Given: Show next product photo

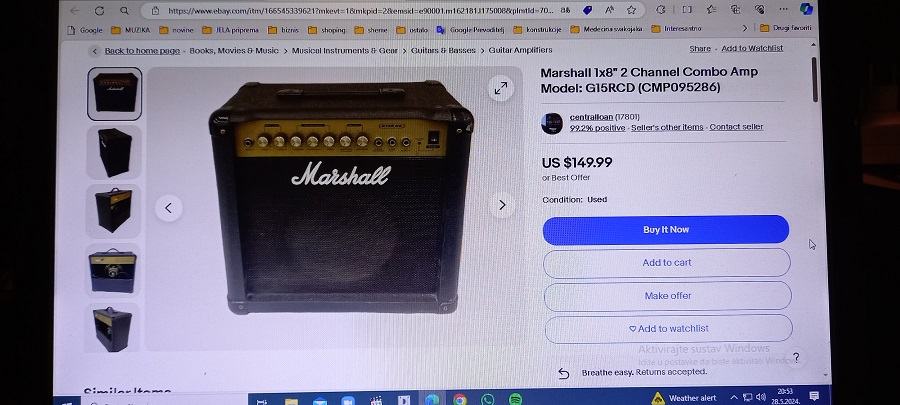Looking at the screenshot, I should pyautogui.click(x=502, y=206).
